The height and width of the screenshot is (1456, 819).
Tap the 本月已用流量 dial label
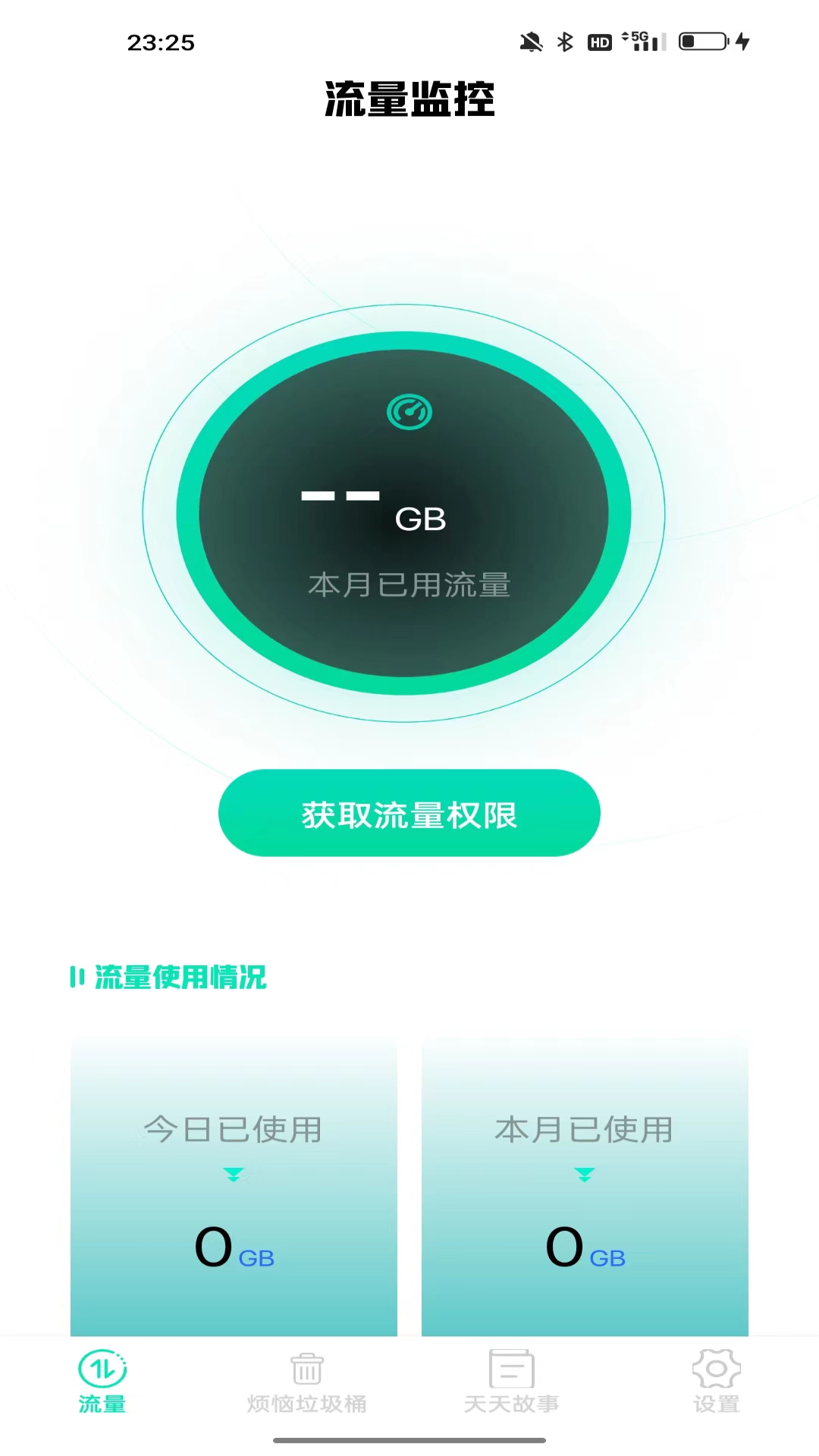409,585
